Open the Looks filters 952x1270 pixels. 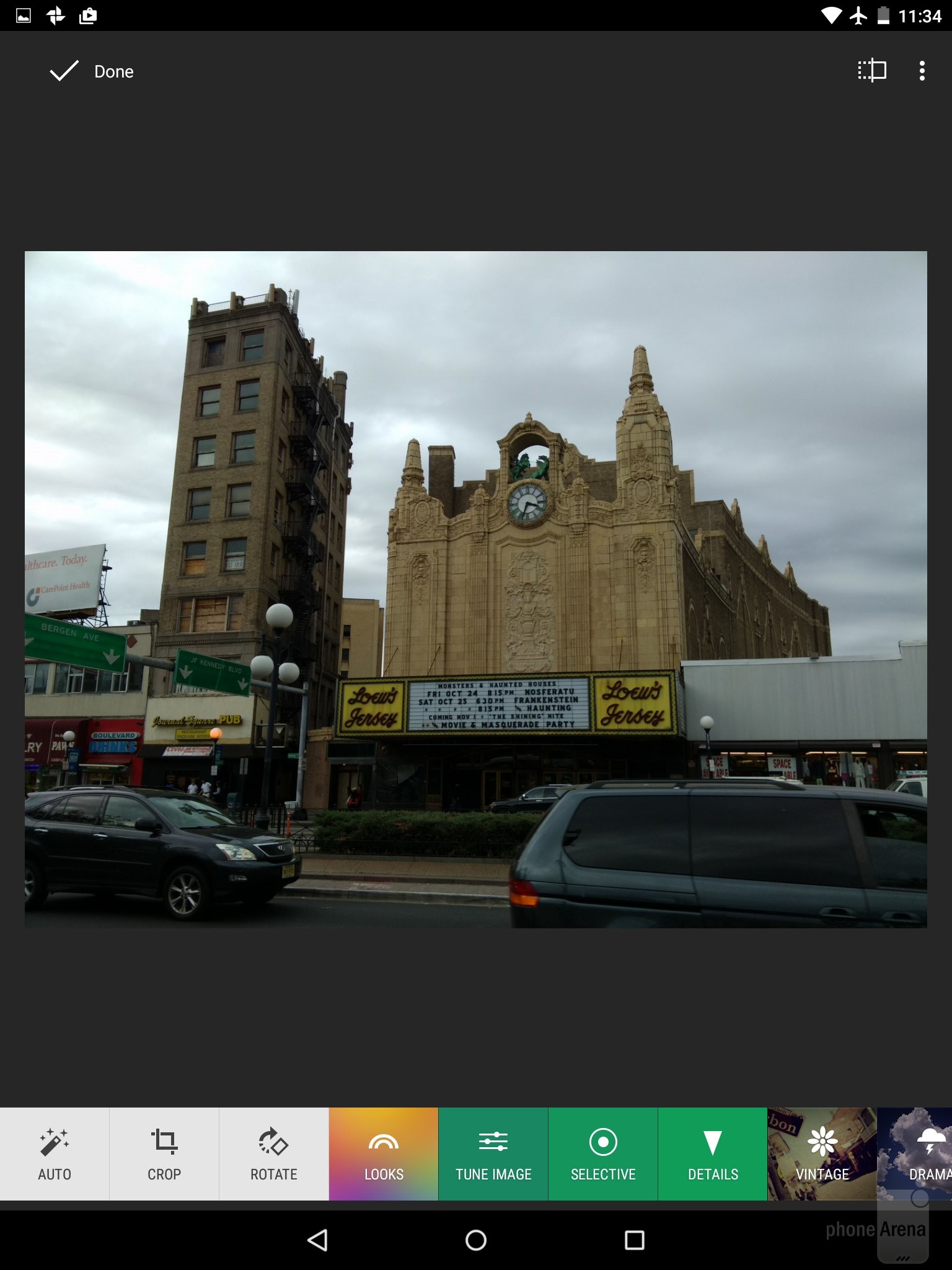[x=384, y=1153]
